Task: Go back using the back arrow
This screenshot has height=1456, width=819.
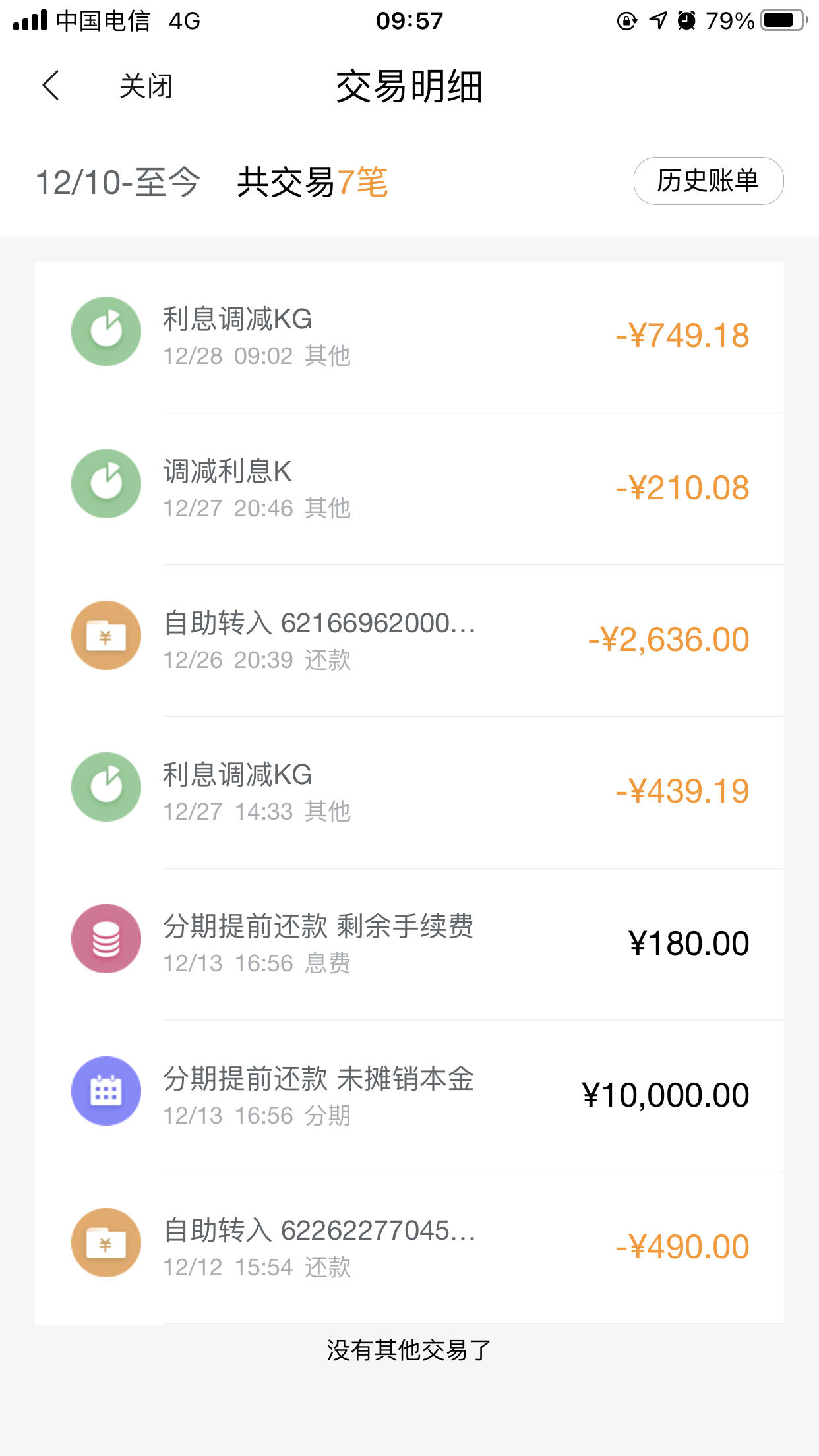Action: (51, 86)
